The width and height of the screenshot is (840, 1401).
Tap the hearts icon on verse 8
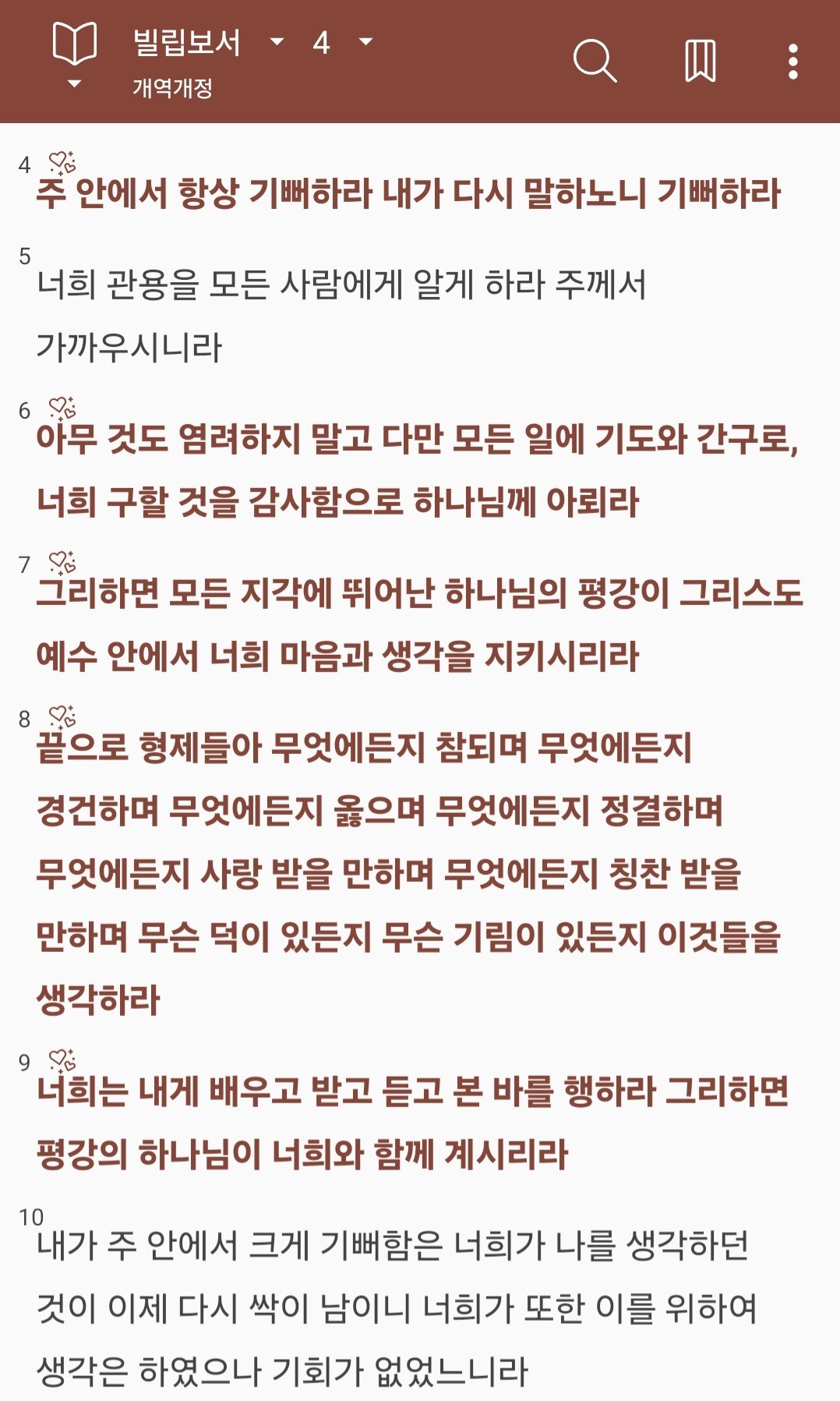coord(62,716)
